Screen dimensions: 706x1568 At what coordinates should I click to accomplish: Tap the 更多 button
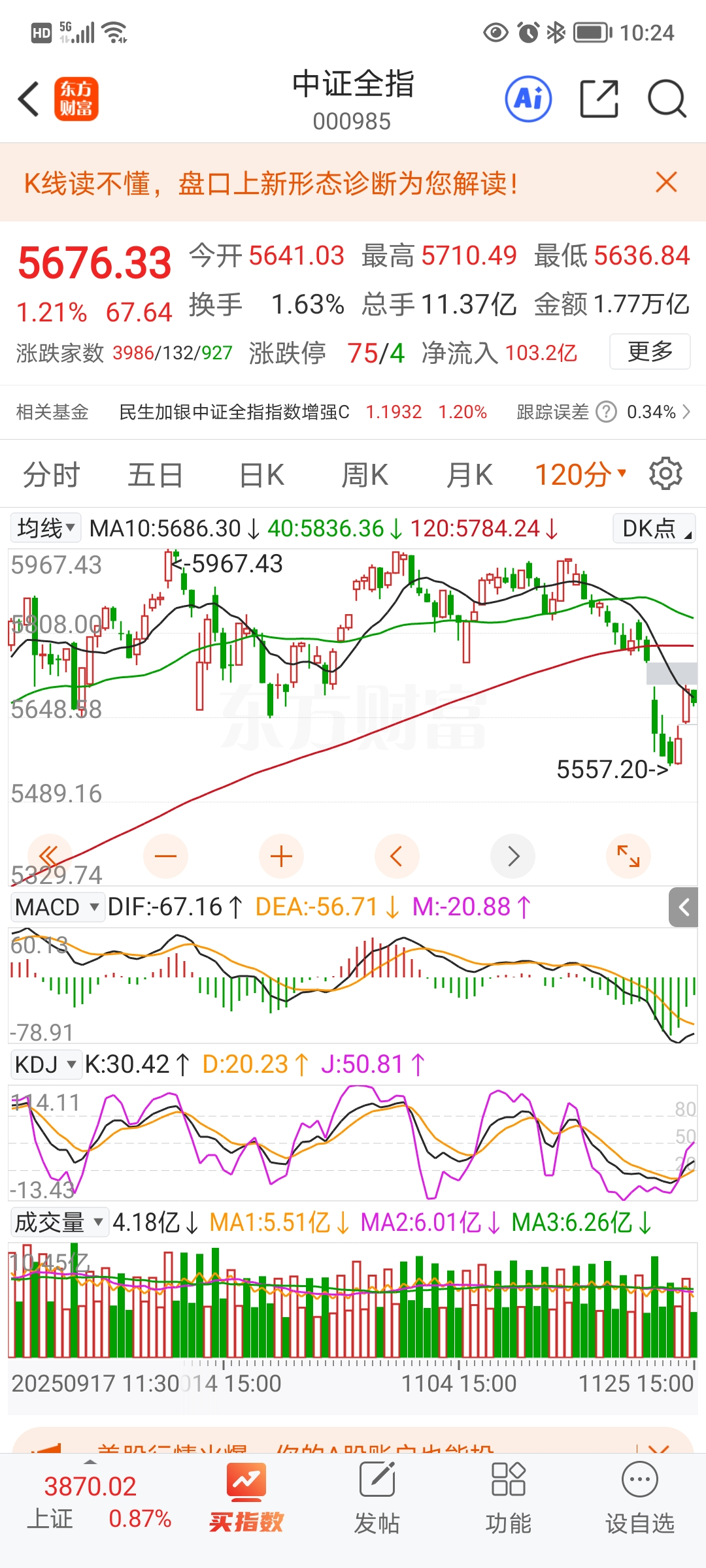pos(650,352)
